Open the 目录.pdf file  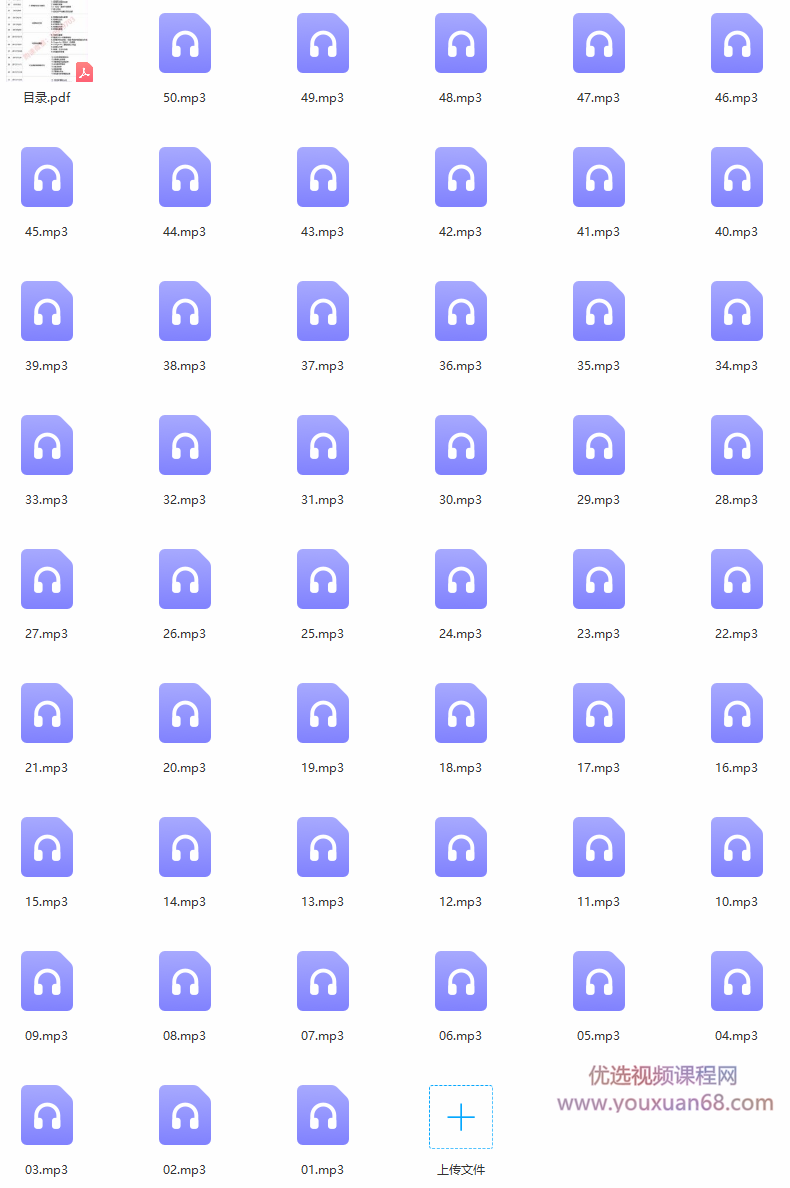click(x=47, y=45)
